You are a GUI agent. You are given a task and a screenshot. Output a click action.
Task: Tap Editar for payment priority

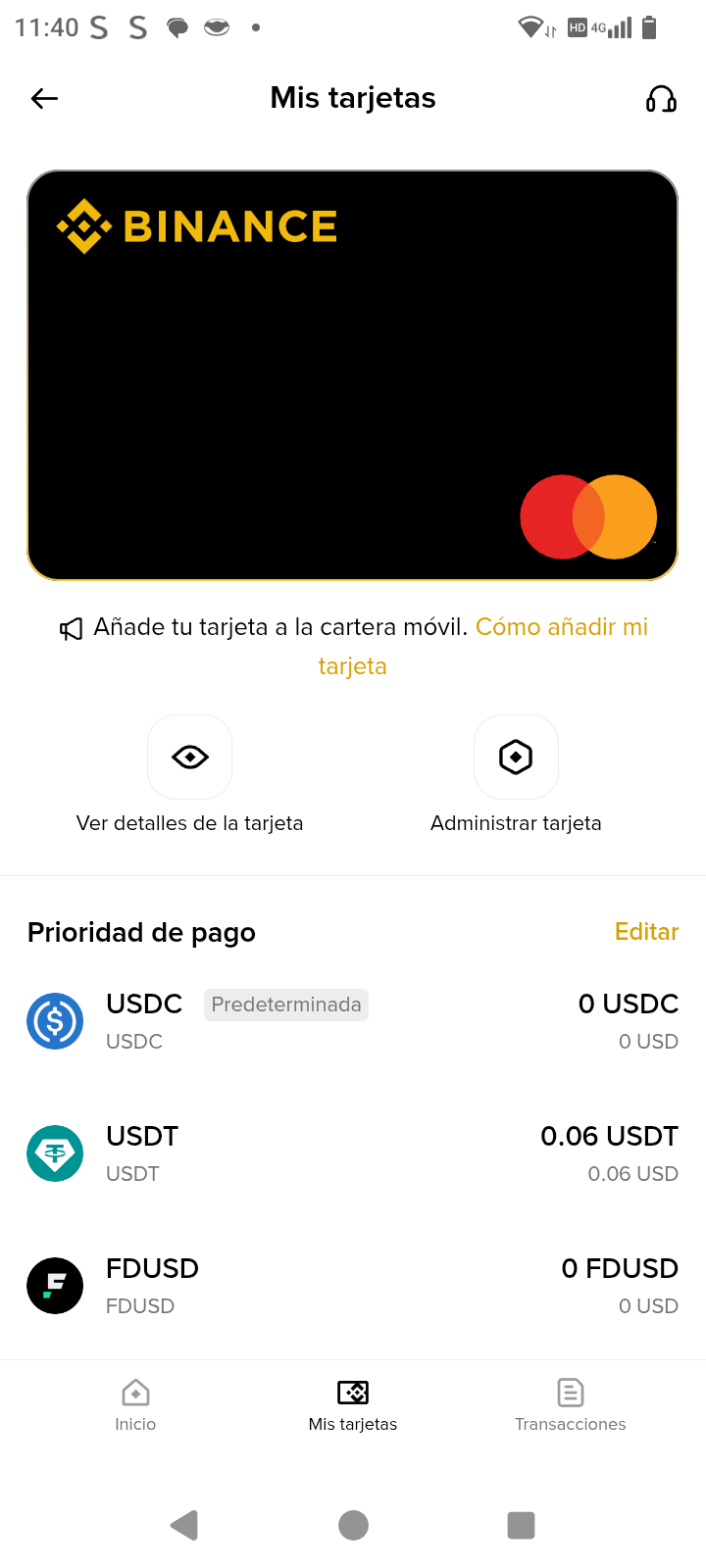click(646, 932)
